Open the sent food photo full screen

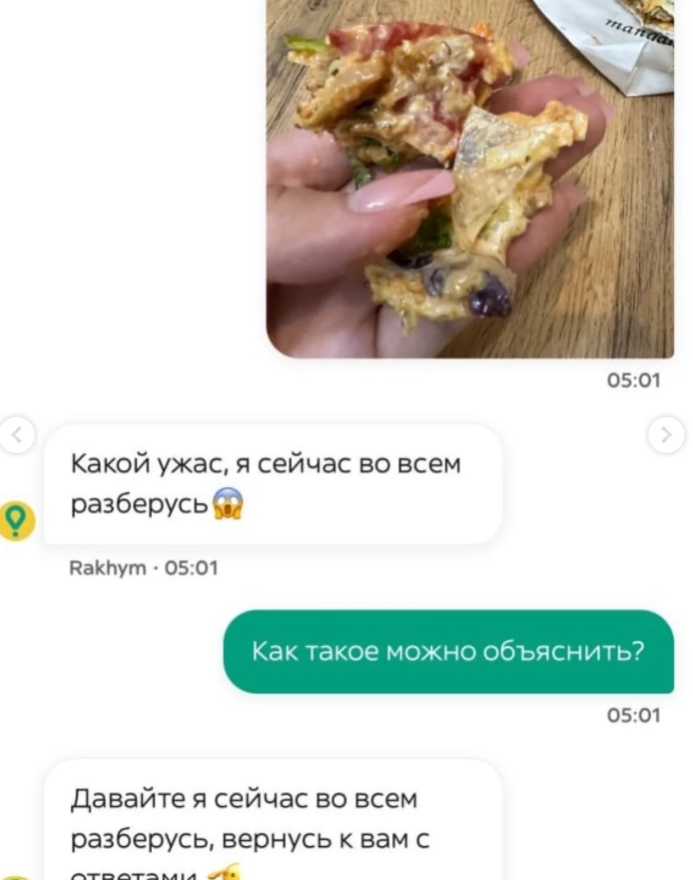pyautogui.click(x=470, y=180)
